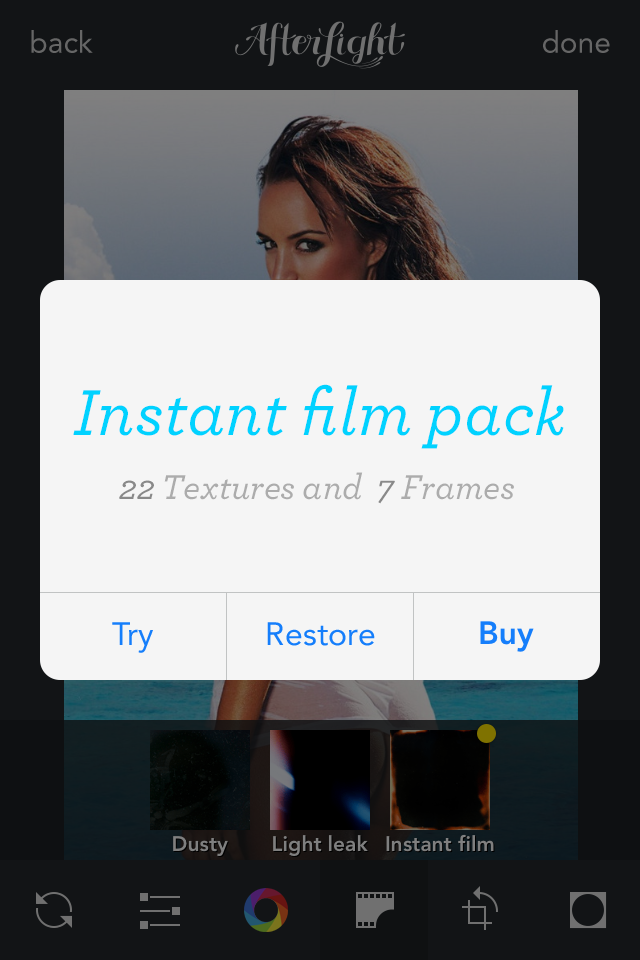The width and height of the screenshot is (640, 960).
Task: Open the crop and rotate tool
Action: point(480,911)
